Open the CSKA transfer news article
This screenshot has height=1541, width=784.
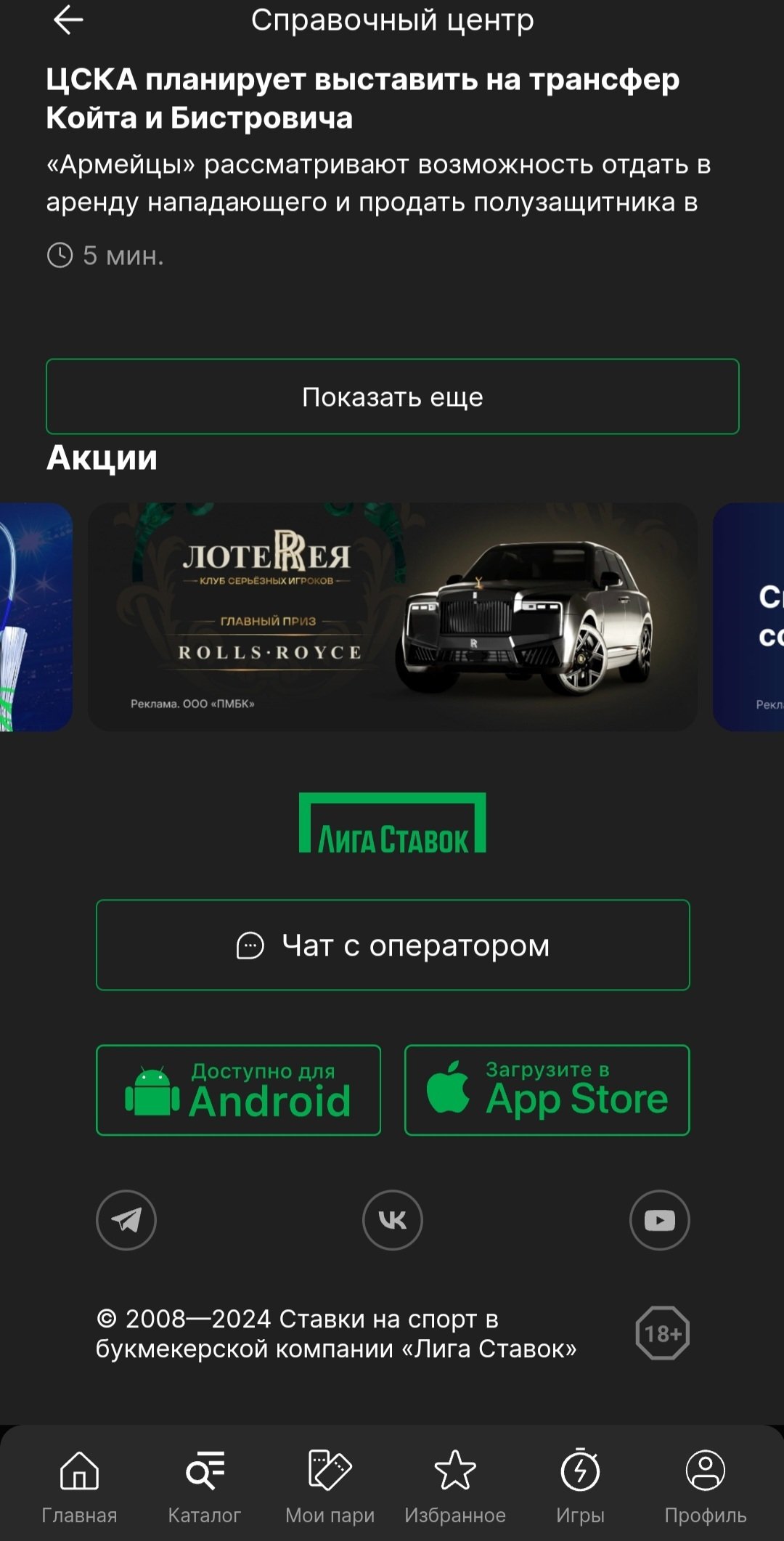[x=363, y=99]
